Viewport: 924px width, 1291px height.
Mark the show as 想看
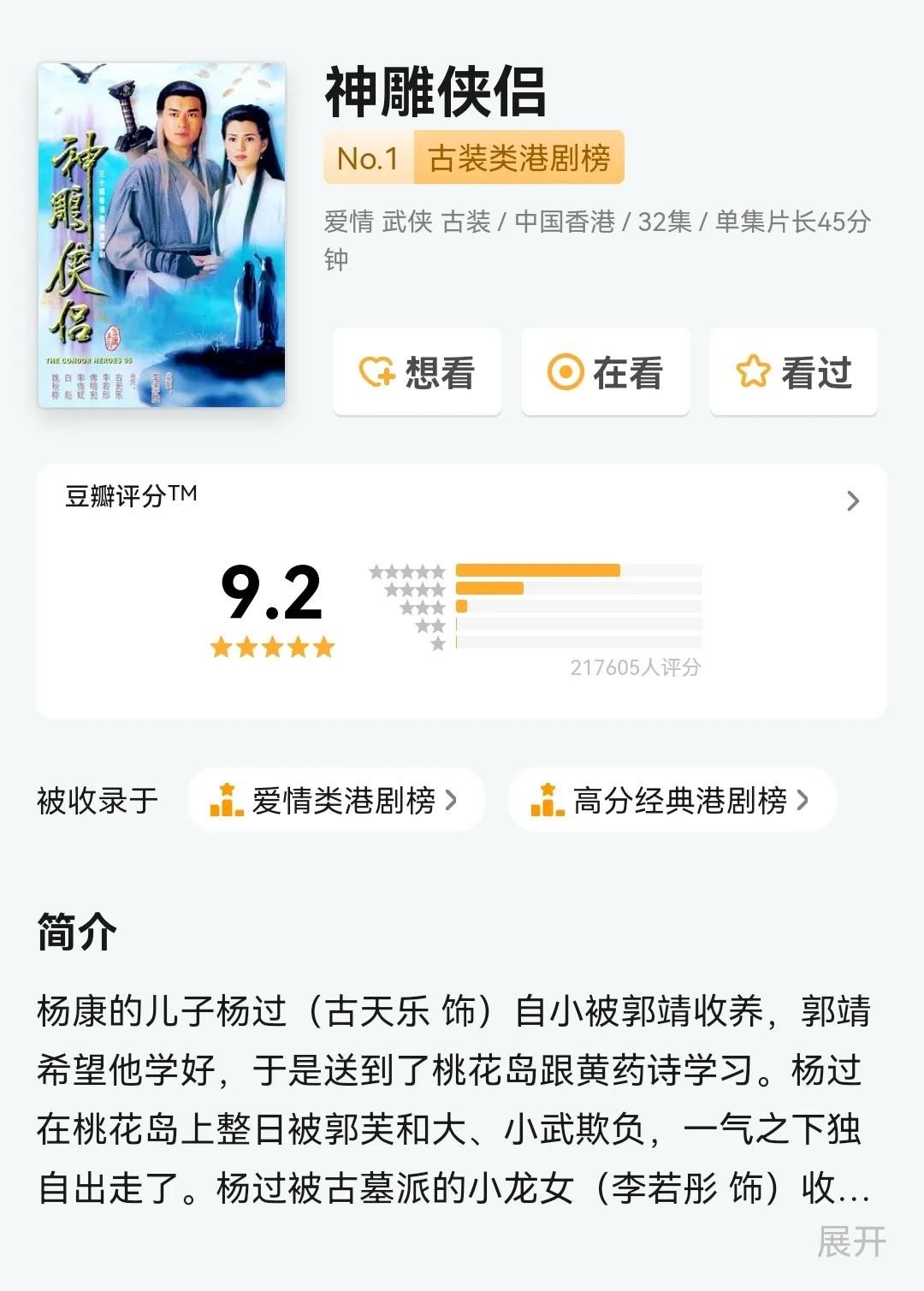coord(417,372)
